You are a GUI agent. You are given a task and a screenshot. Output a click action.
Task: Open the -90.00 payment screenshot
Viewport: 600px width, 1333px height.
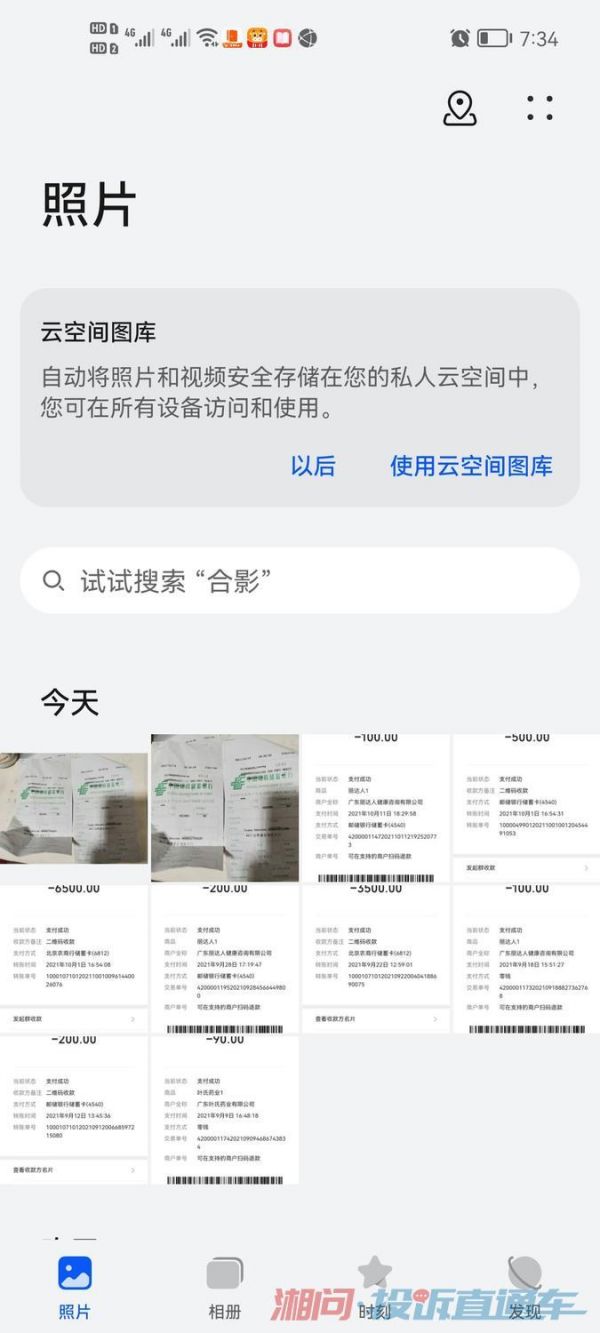pos(225,1110)
